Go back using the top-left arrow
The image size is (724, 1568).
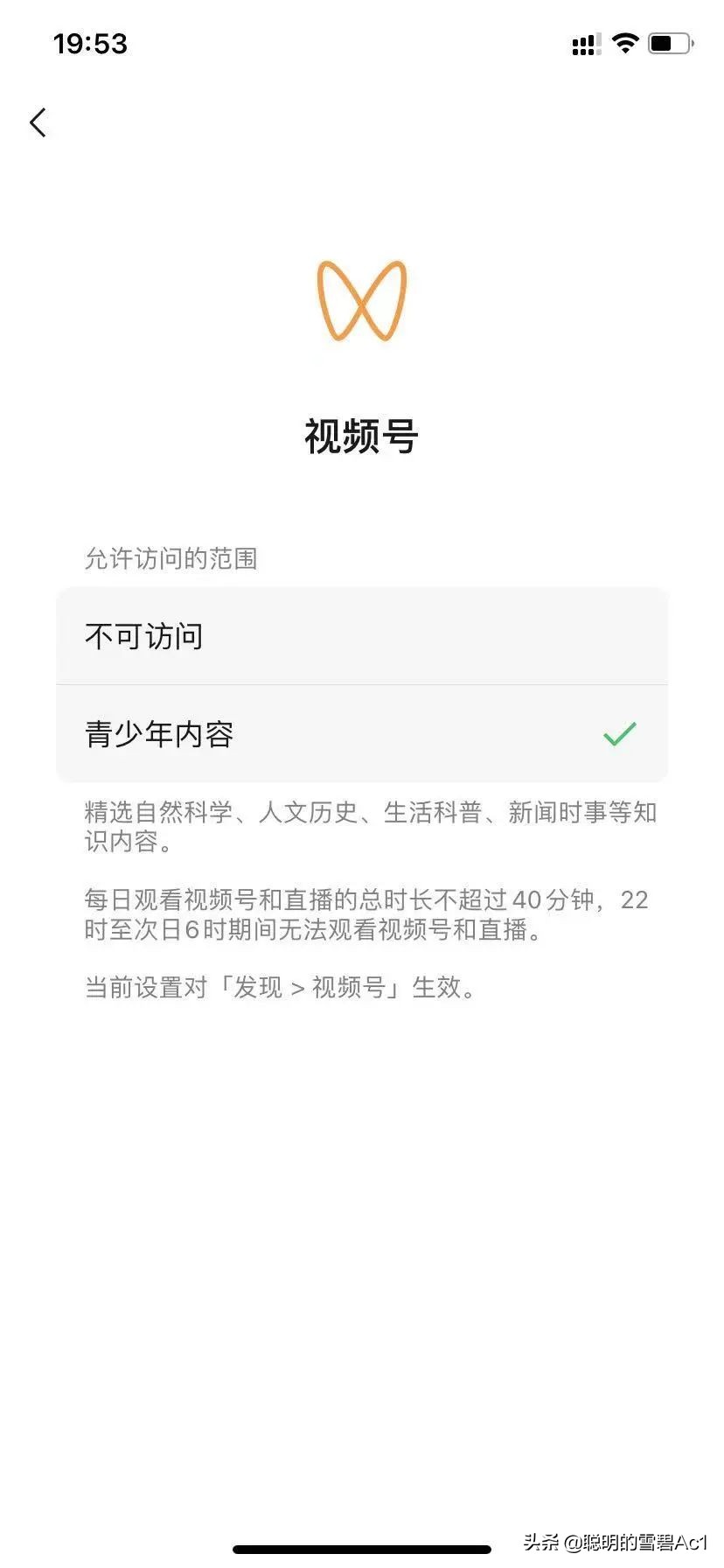tap(38, 122)
